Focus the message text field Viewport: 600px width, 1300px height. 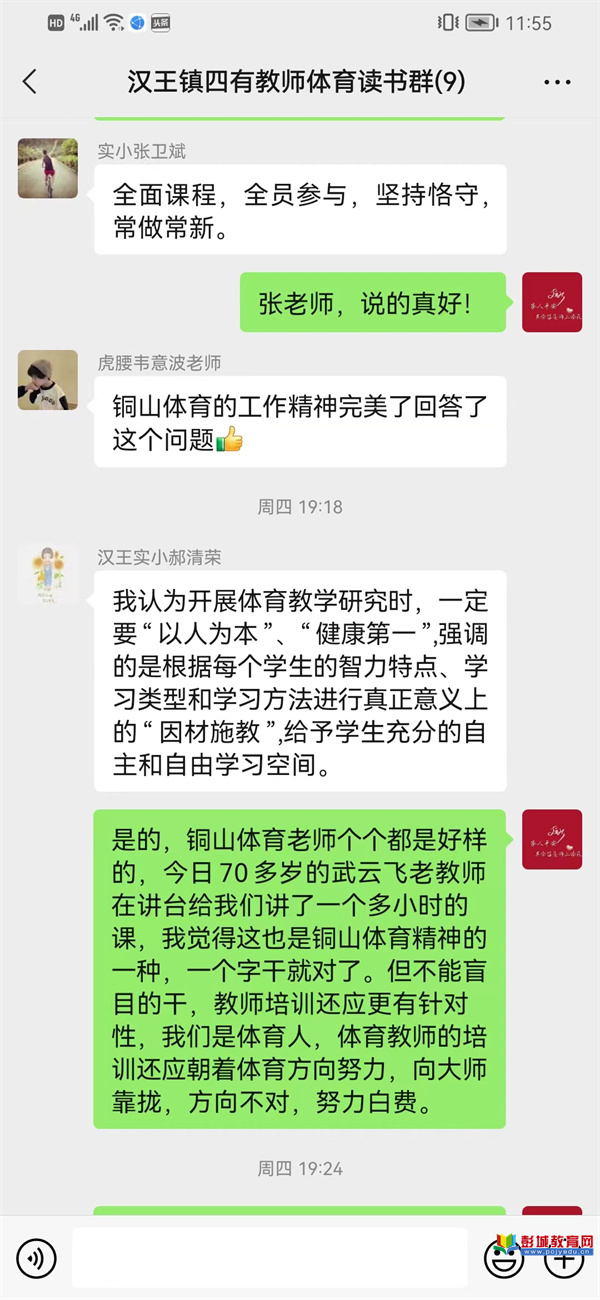270,1257
